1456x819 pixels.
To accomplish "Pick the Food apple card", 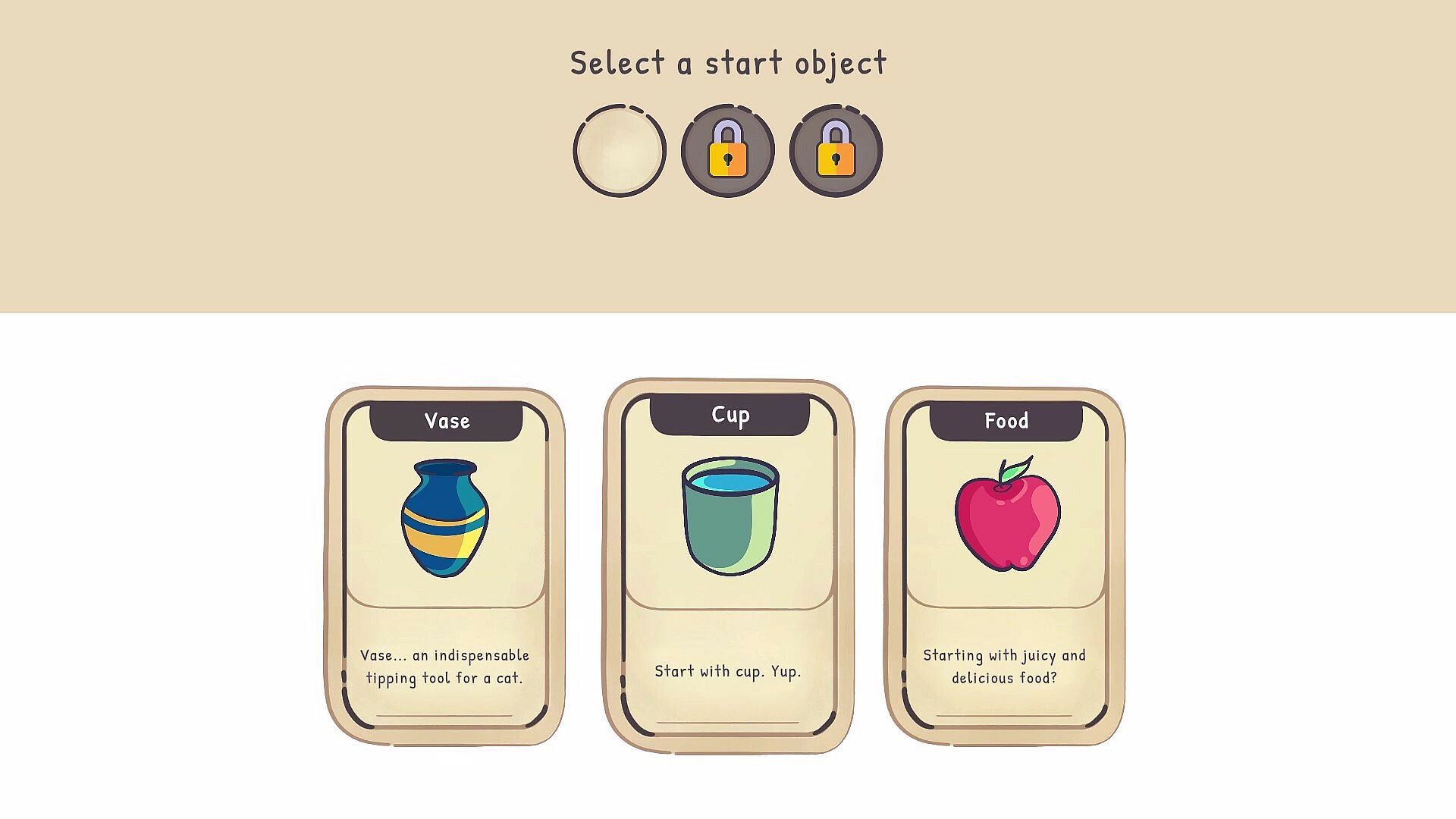I will pos(1006,565).
